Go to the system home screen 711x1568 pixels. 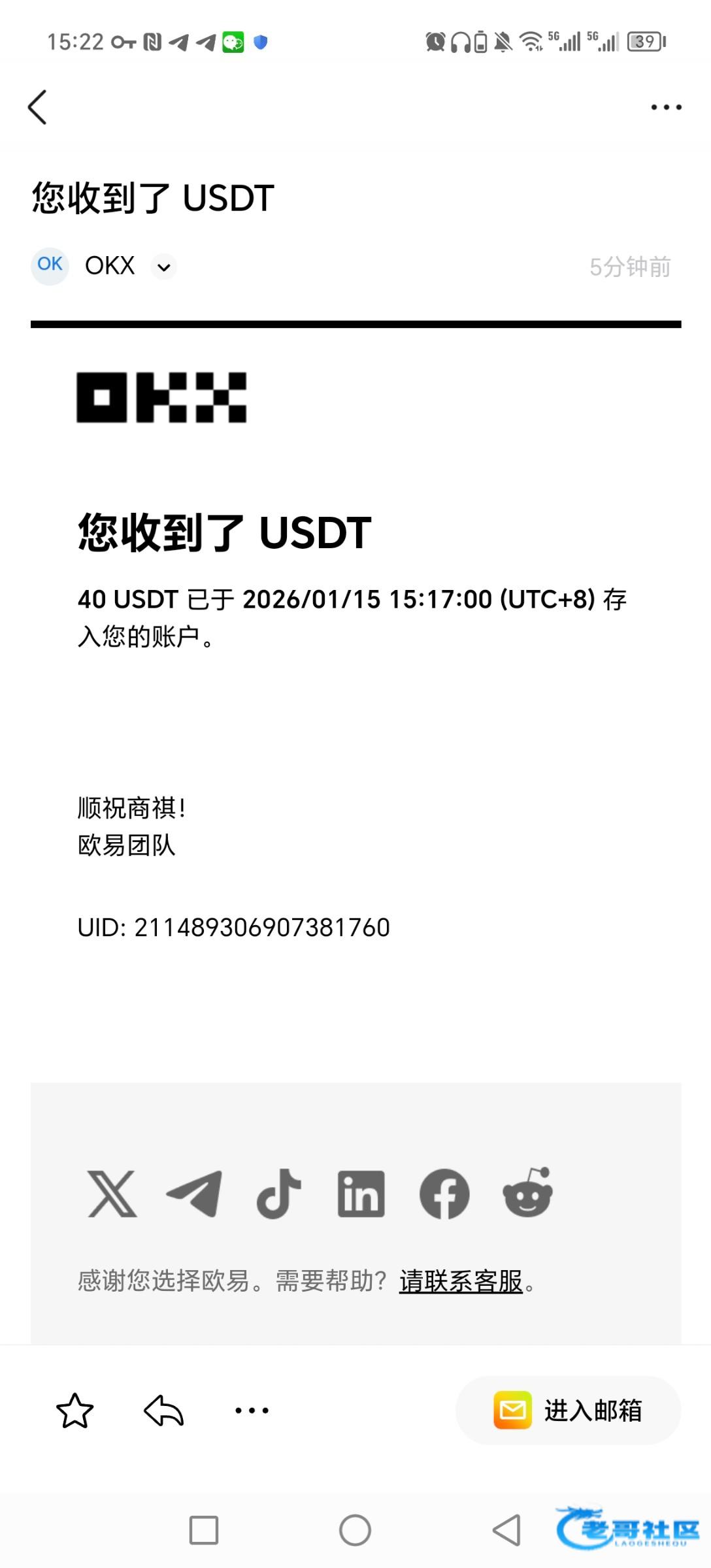[355, 1530]
